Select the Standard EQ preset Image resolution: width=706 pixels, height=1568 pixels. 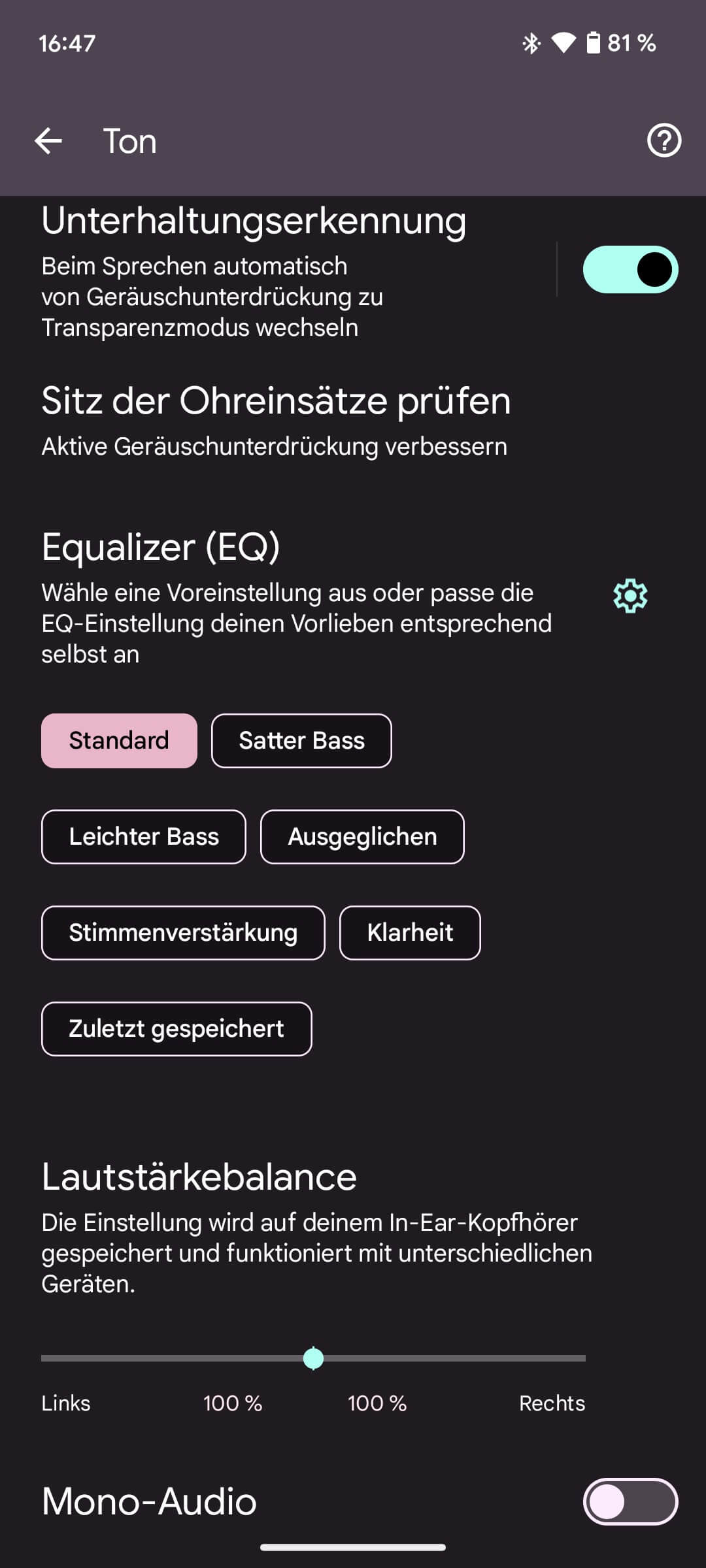click(x=119, y=740)
